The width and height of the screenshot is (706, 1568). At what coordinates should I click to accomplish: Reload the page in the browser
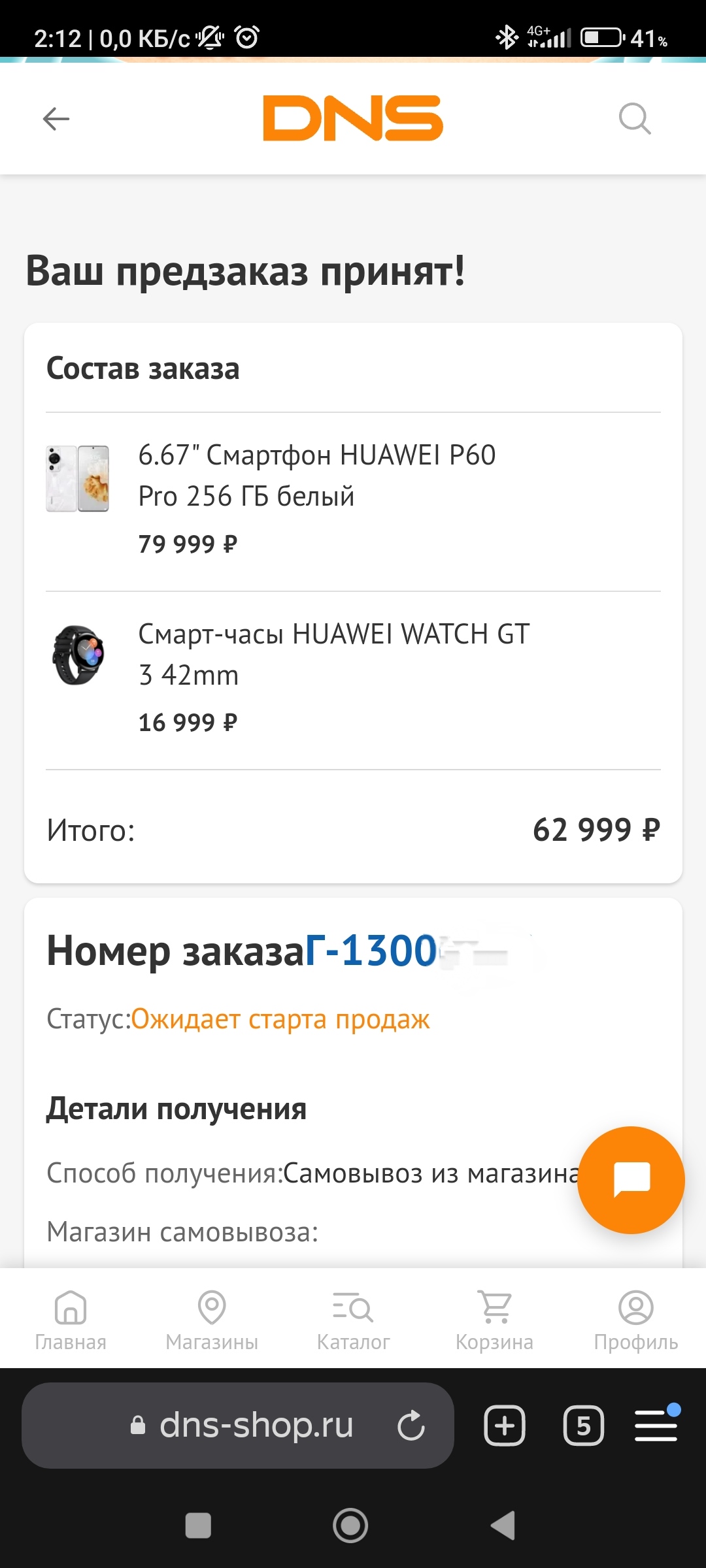tap(411, 1426)
